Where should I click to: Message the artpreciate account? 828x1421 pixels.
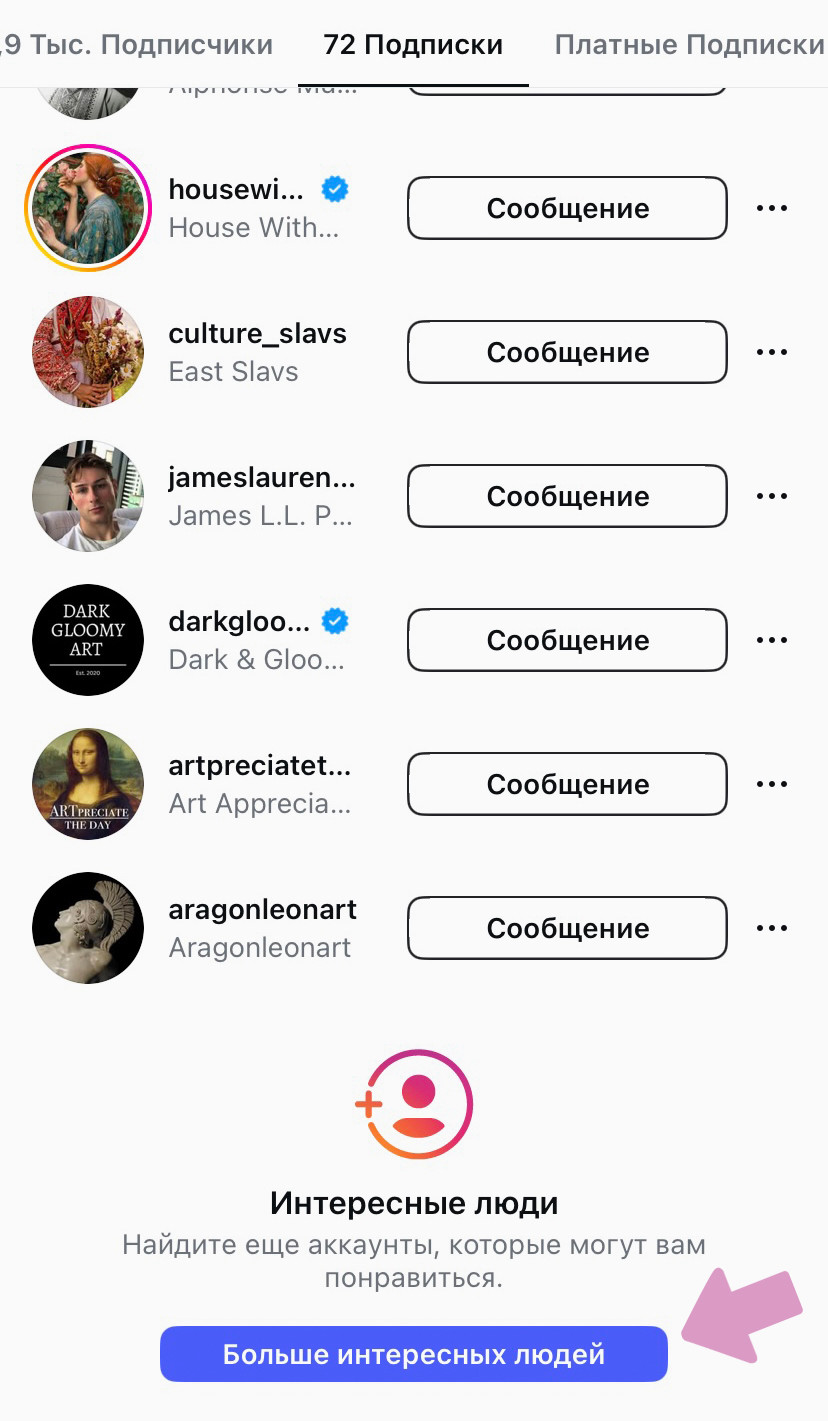pyautogui.click(x=567, y=784)
